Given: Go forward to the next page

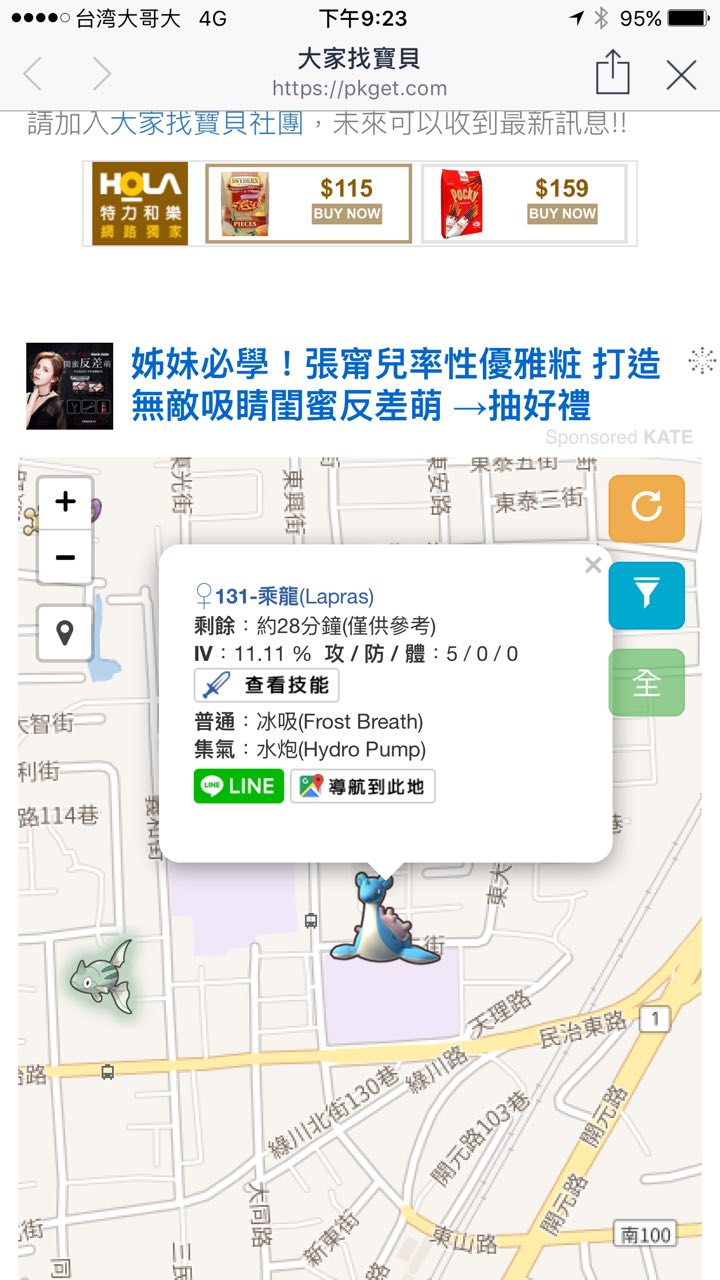Looking at the screenshot, I should [101, 74].
